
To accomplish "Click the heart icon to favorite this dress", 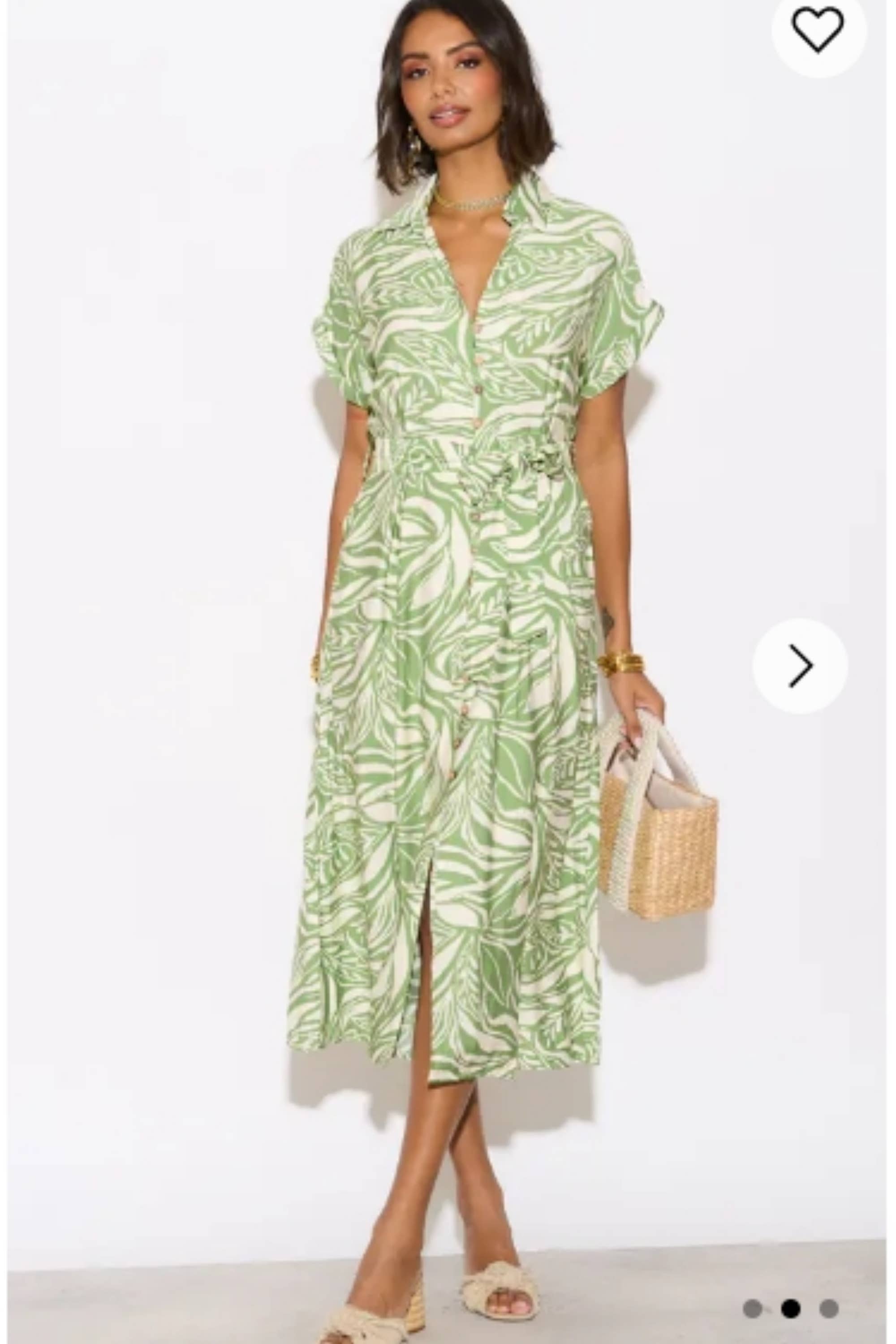I will pos(819,31).
